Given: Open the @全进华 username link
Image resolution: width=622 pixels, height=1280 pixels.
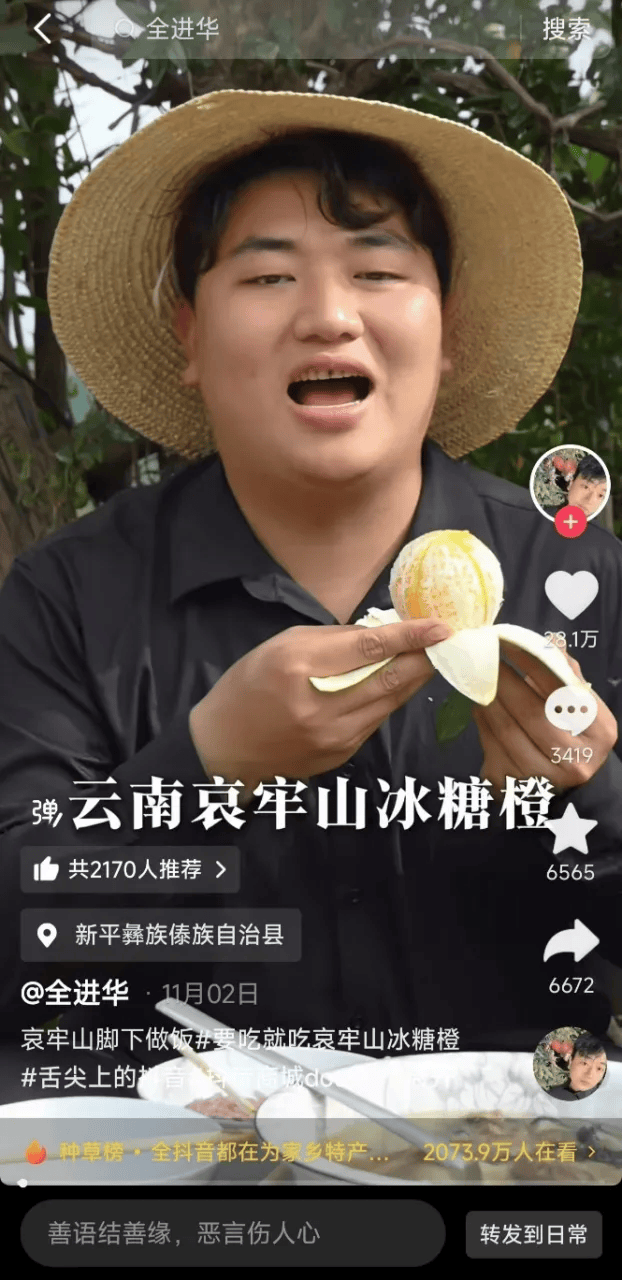Looking at the screenshot, I should 75,993.
